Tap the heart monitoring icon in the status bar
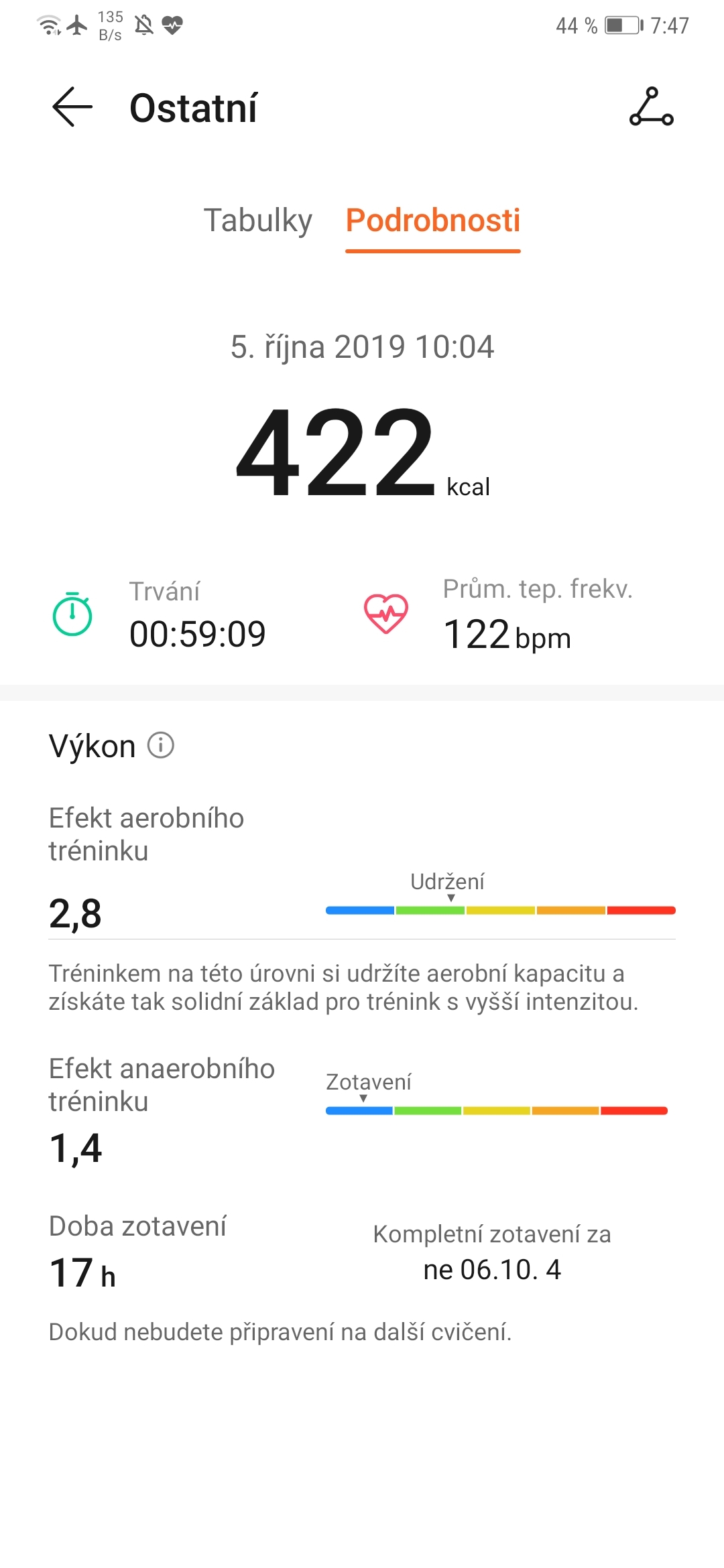Image resolution: width=724 pixels, height=1568 pixels. tap(174, 24)
